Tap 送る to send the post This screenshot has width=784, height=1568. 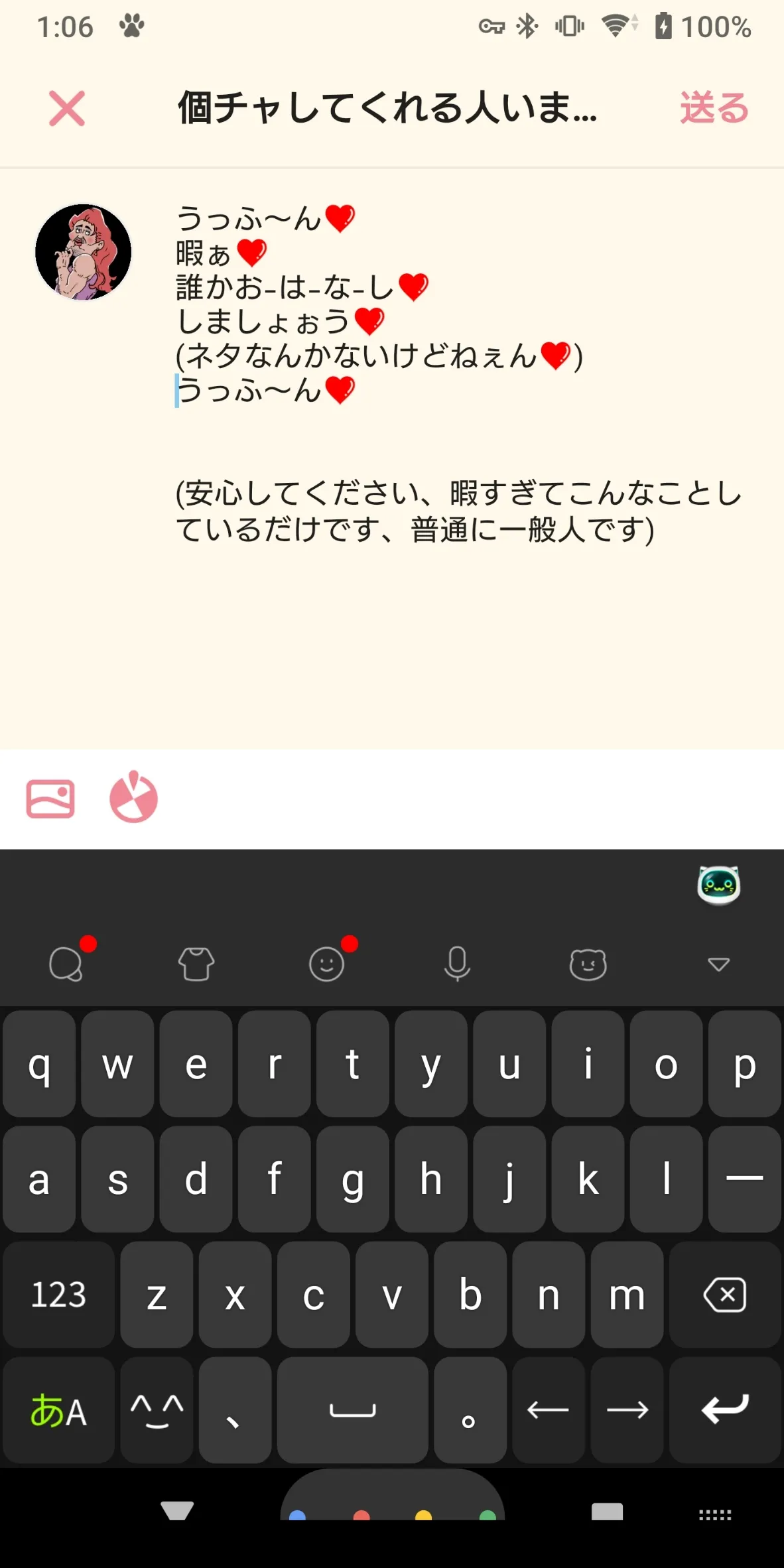(x=714, y=108)
